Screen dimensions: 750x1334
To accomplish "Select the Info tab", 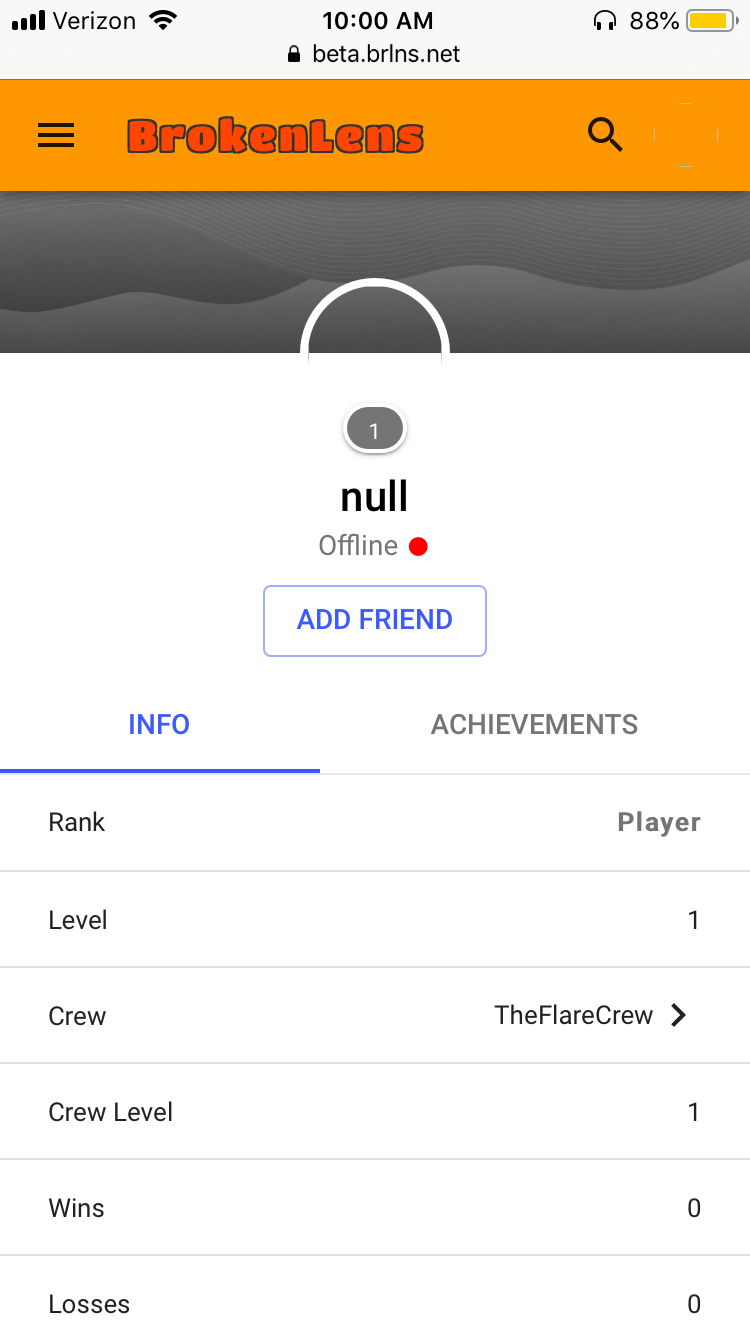I will 159,725.
